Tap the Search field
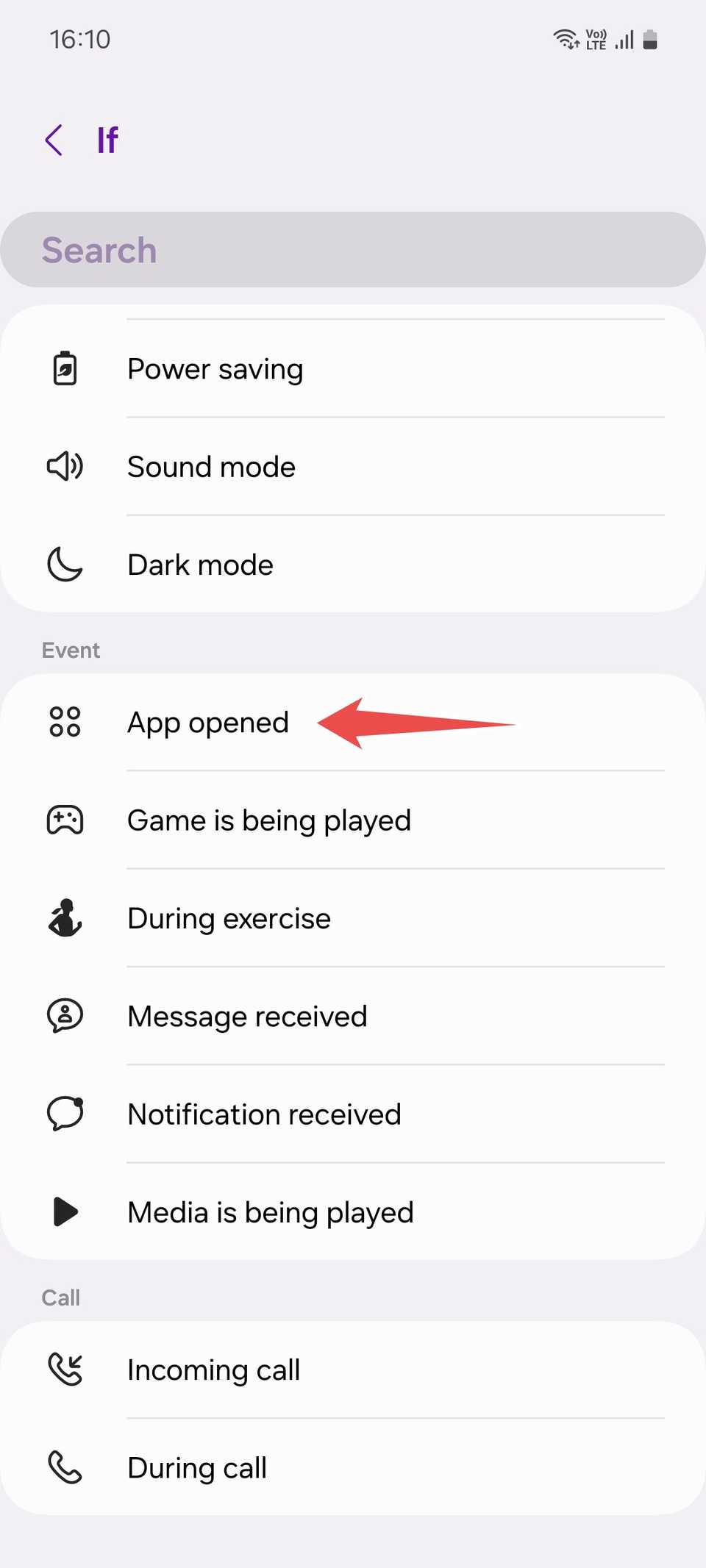This screenshot has width=706, height=1568. click(353, 249)
